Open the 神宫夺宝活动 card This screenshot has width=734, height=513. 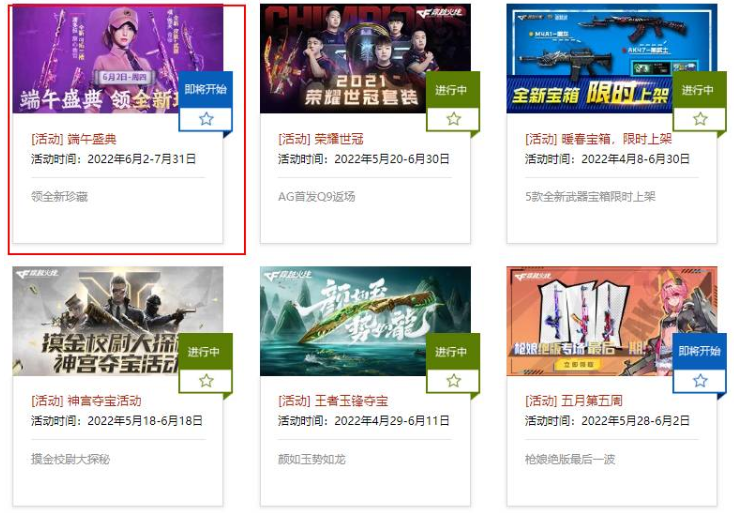click(98, 401)
